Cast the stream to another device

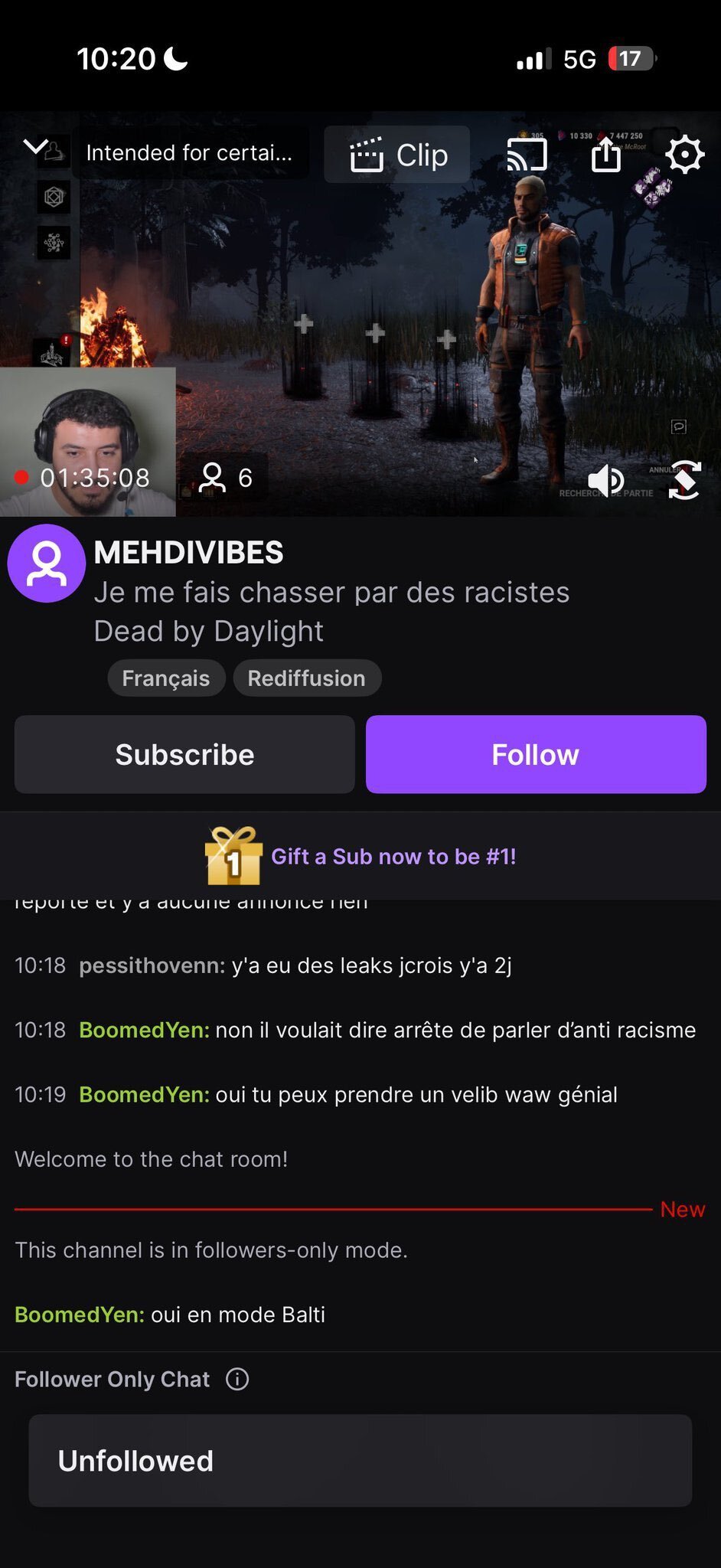coord(527,155)
